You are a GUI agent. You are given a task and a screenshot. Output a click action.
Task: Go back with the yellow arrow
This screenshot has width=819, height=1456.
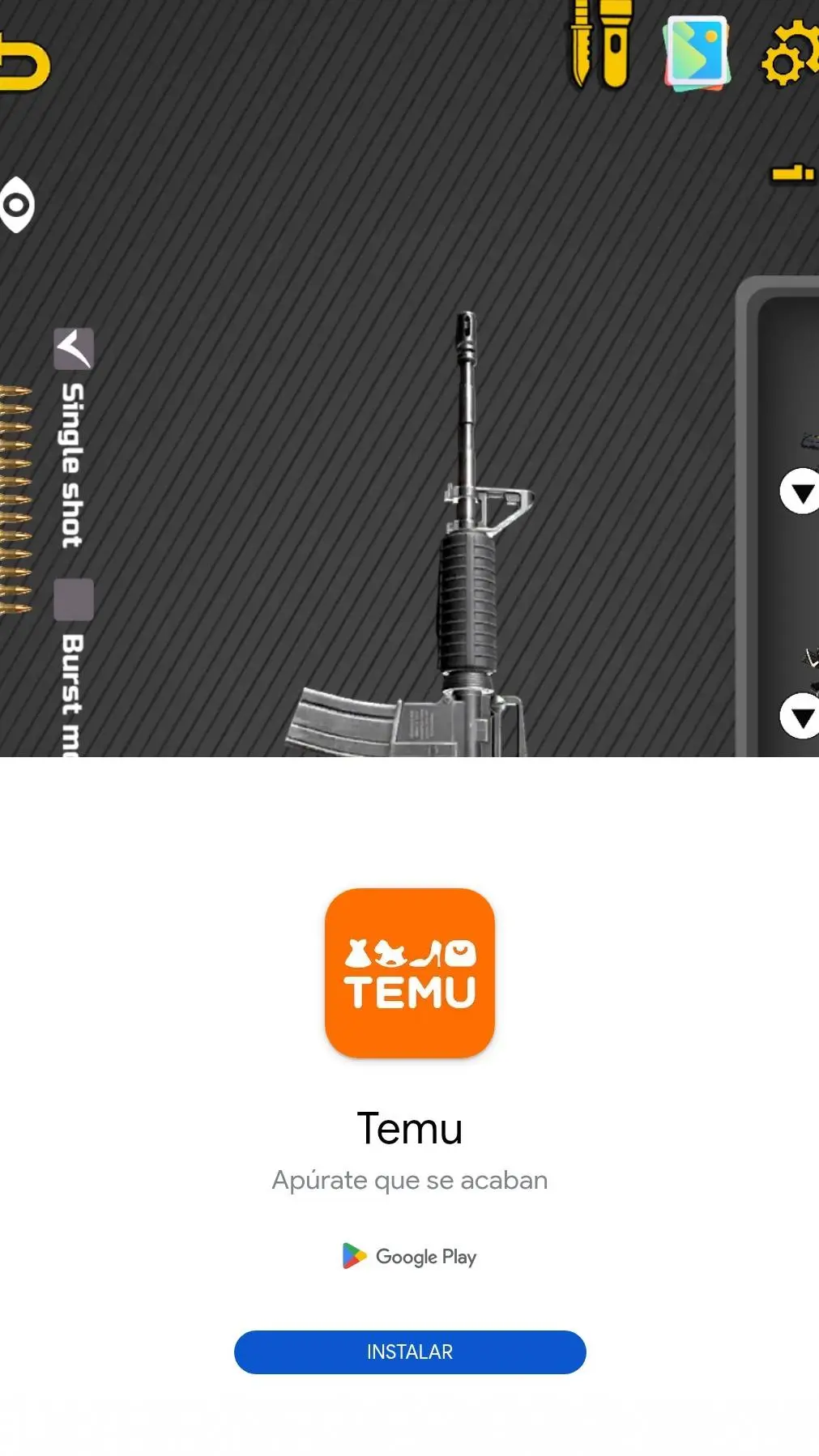[x=23, y=63]
